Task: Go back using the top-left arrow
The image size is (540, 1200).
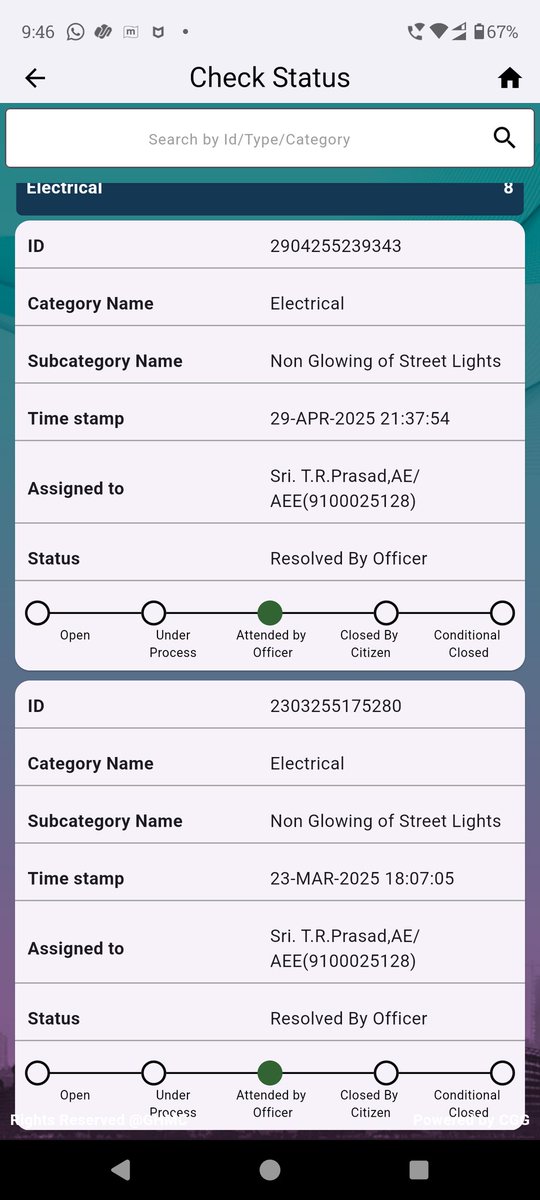Action: [x=35, y=78]
